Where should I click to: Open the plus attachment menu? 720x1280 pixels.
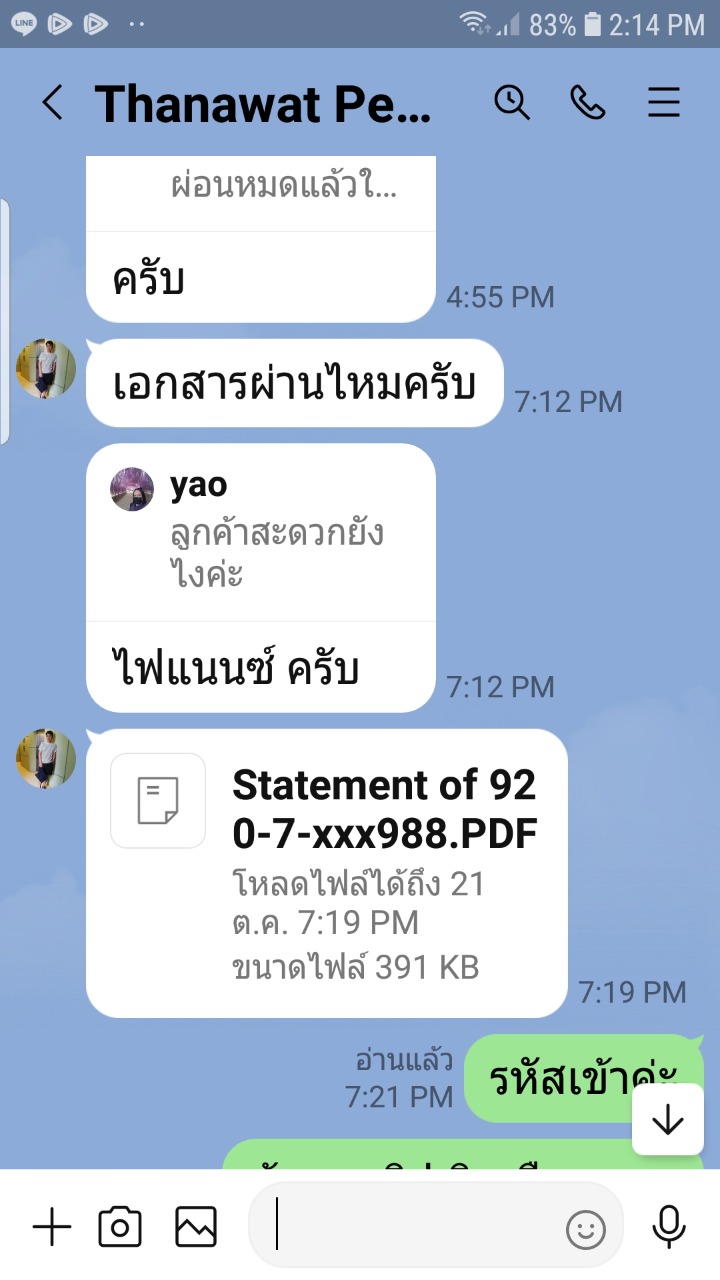click(52, 1227)
